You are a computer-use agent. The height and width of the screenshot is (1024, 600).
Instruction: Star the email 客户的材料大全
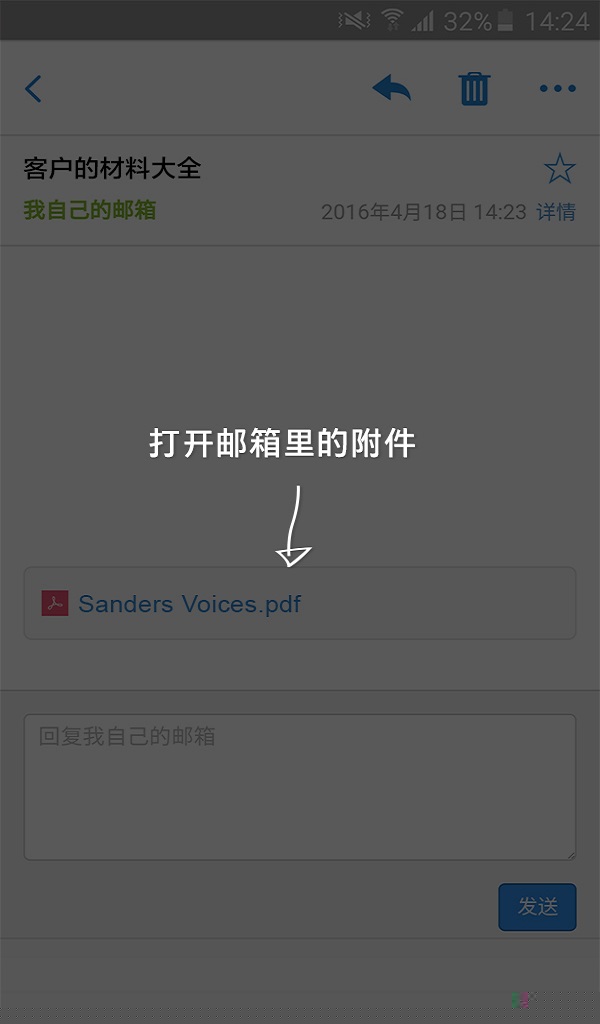(x=559, y=169)
